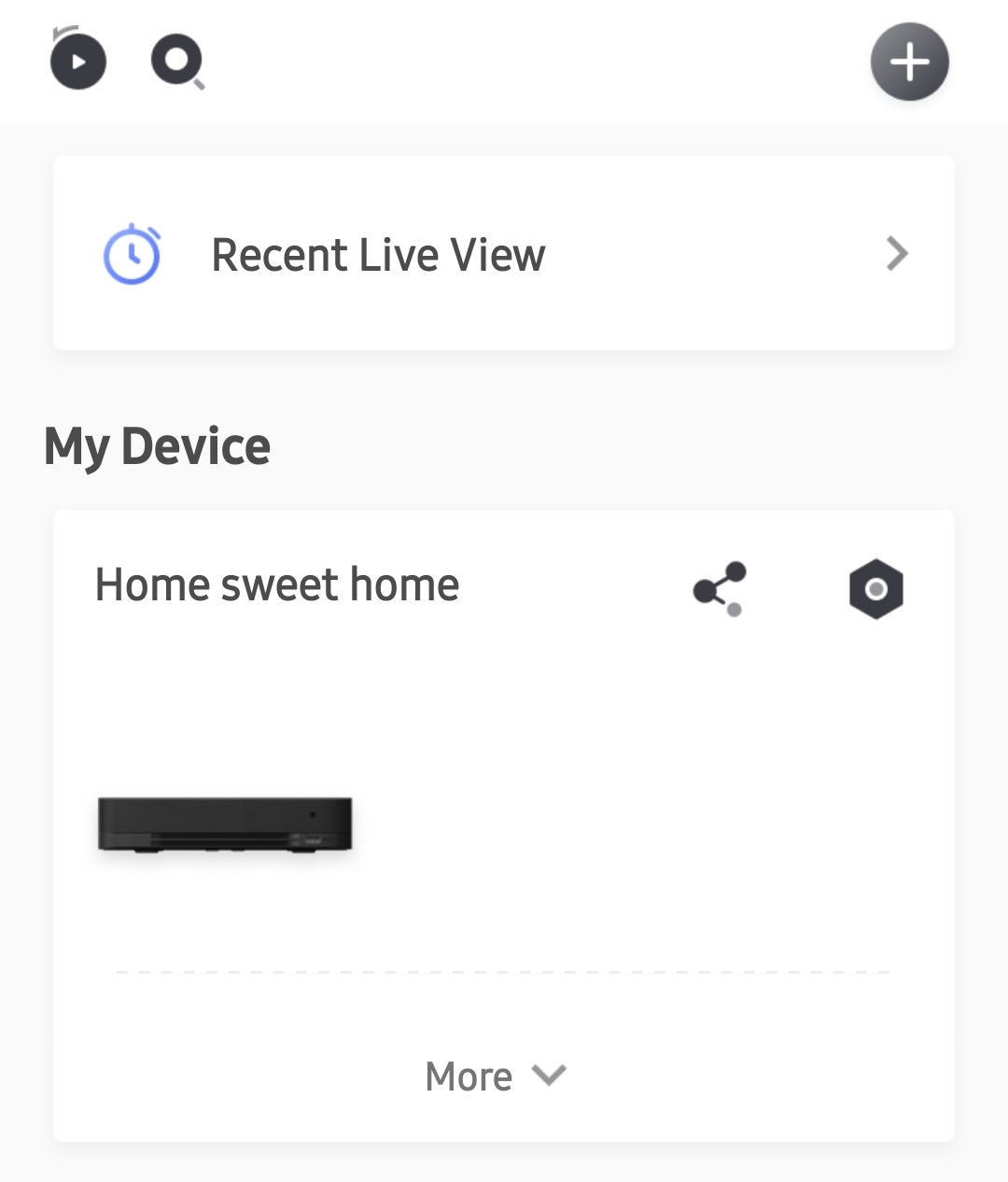
Task: Tap the Recent Live View card
Action: [504, 253]
